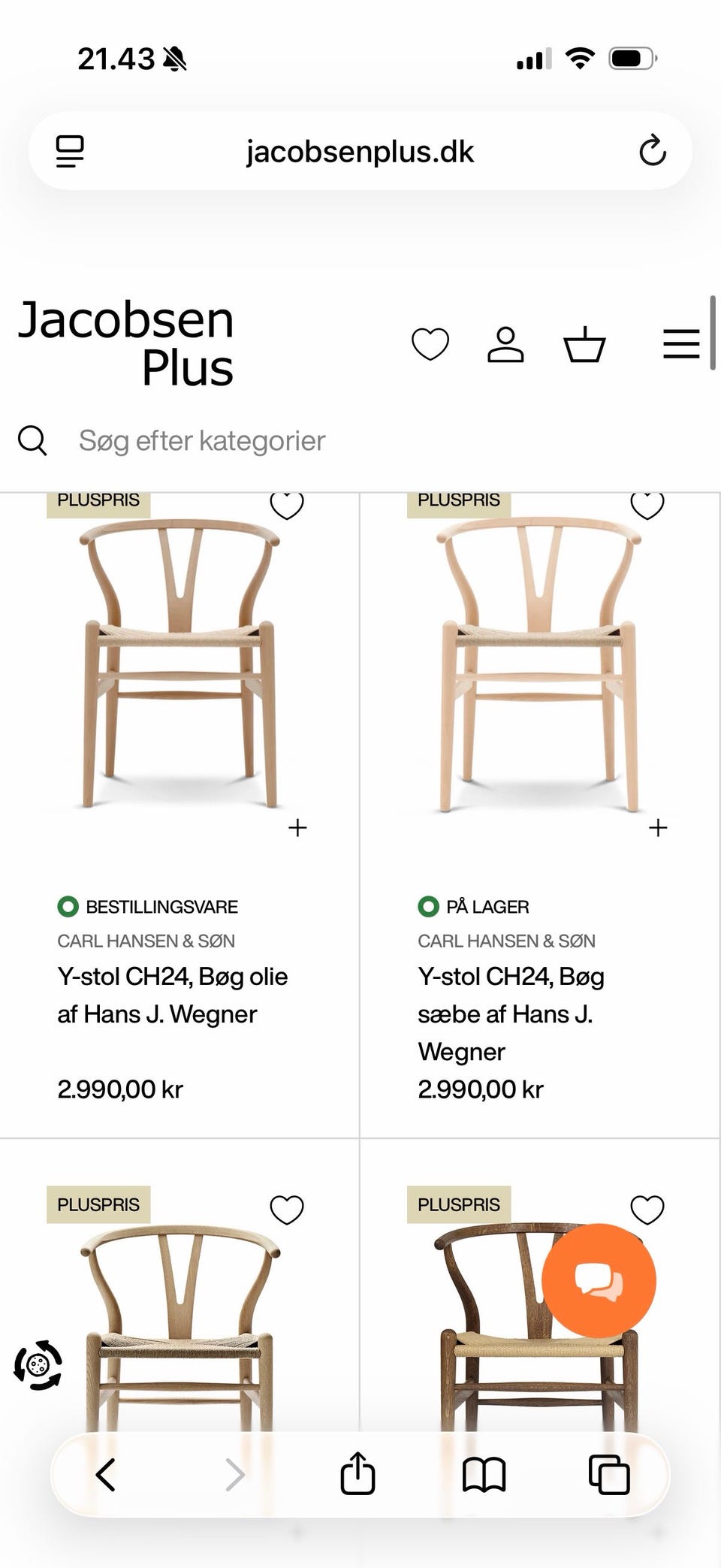Image resolution: width=721 pixels, height=1568 pixels.
Task: Open the tab groups selector in address bar
Action: click(69, 150)
